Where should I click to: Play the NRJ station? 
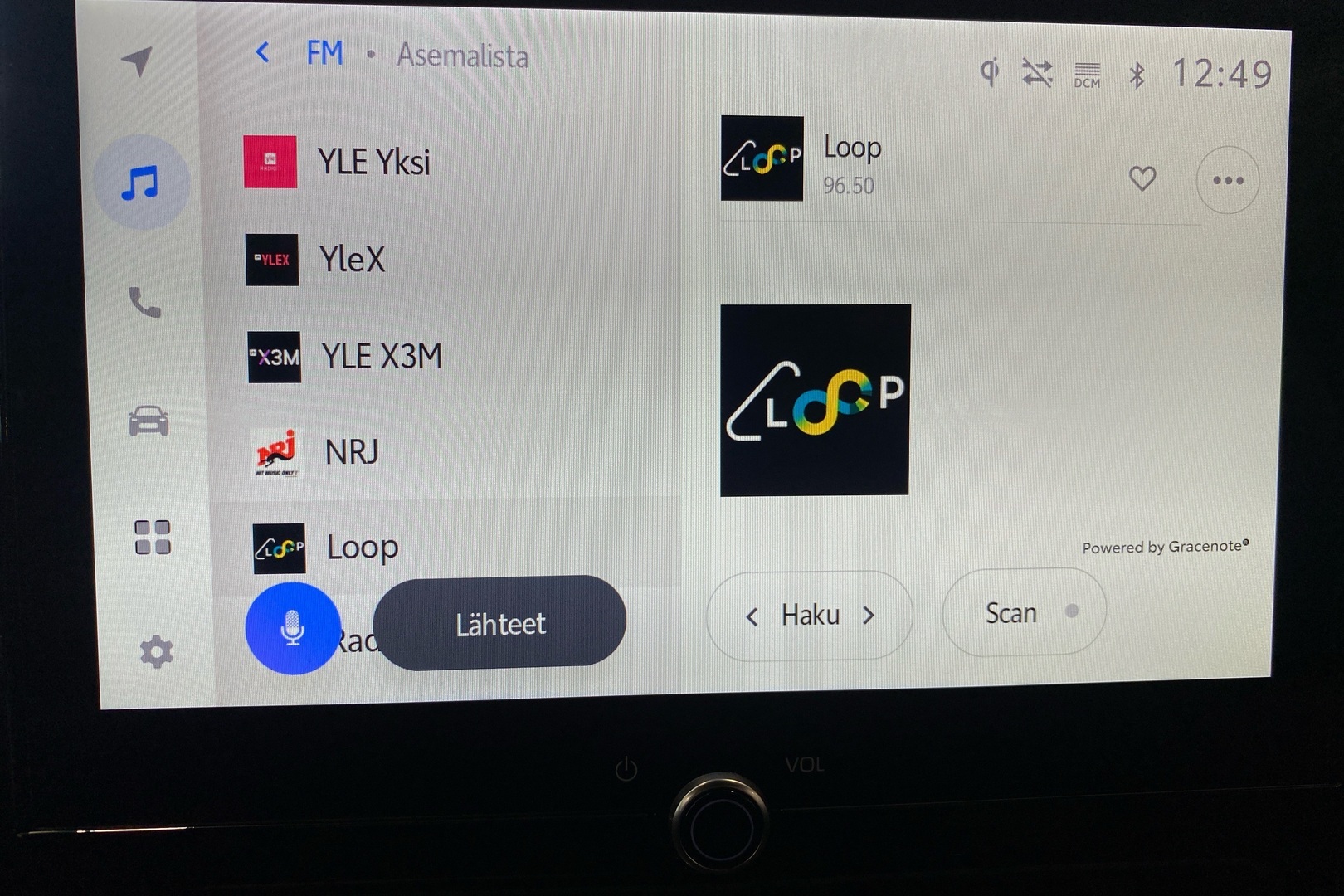351,453
